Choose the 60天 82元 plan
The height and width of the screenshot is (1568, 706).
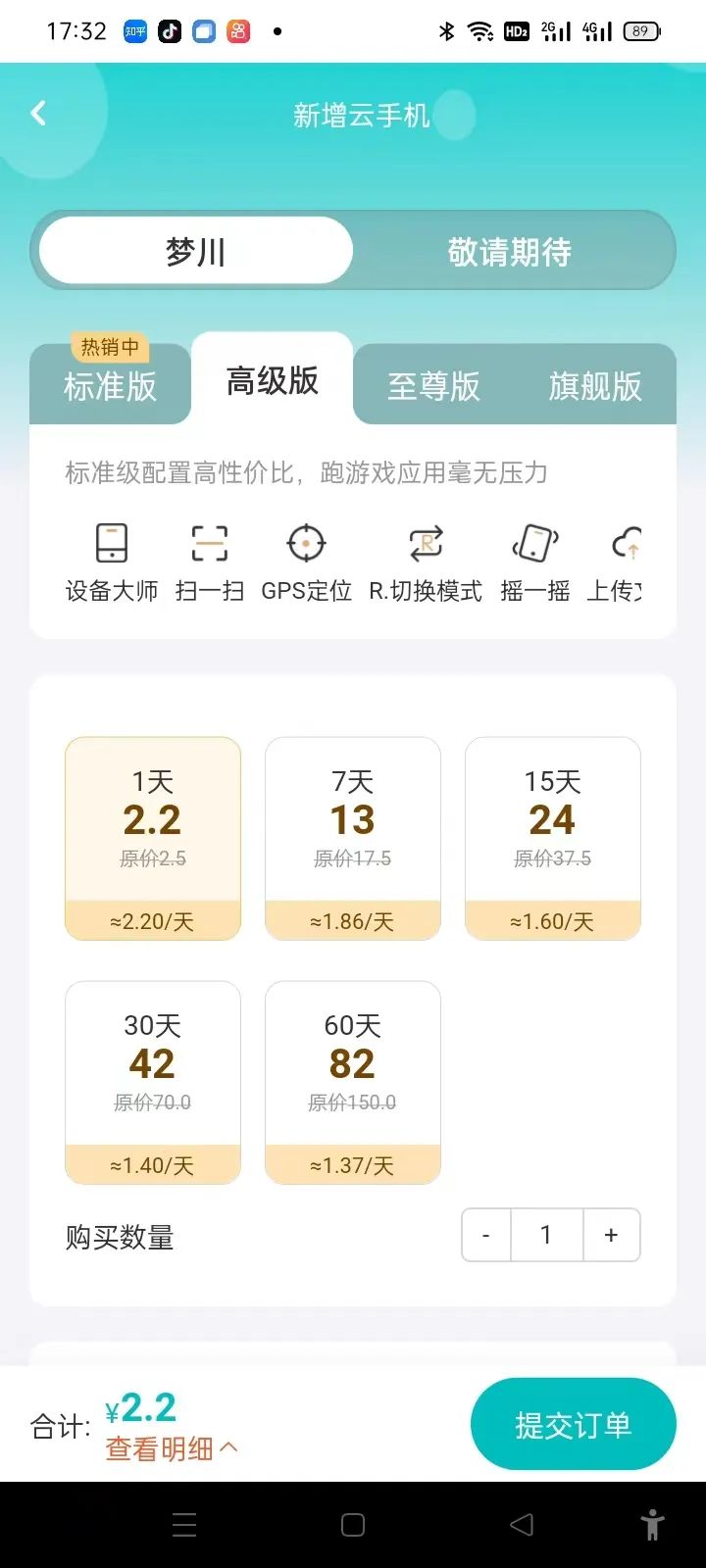click(352, 1081)
